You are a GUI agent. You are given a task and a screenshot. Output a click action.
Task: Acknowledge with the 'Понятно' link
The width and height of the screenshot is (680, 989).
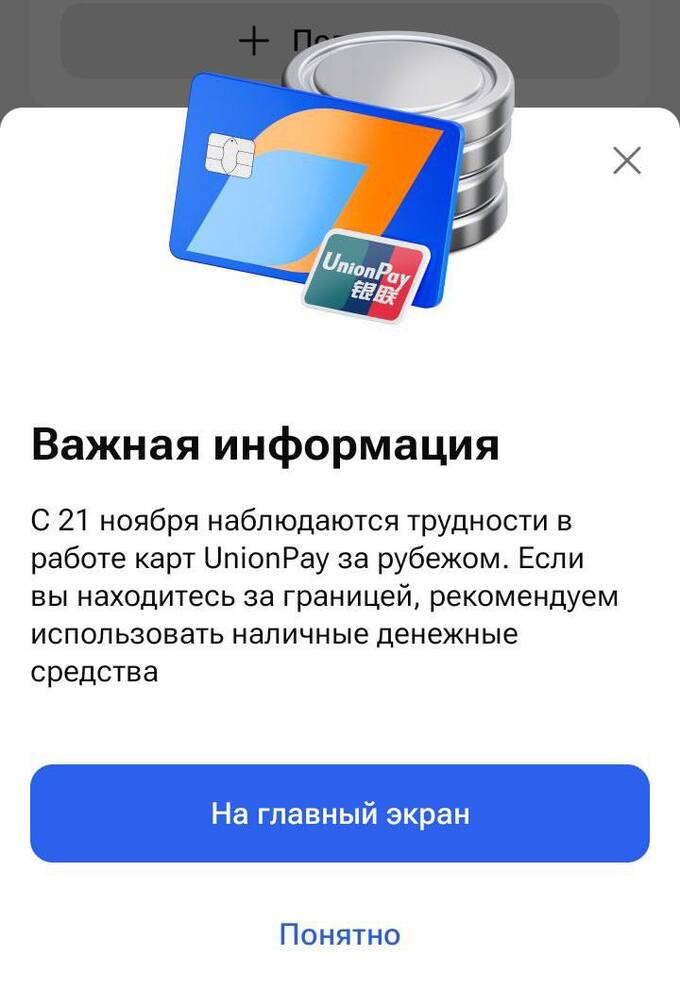(340, 934)
